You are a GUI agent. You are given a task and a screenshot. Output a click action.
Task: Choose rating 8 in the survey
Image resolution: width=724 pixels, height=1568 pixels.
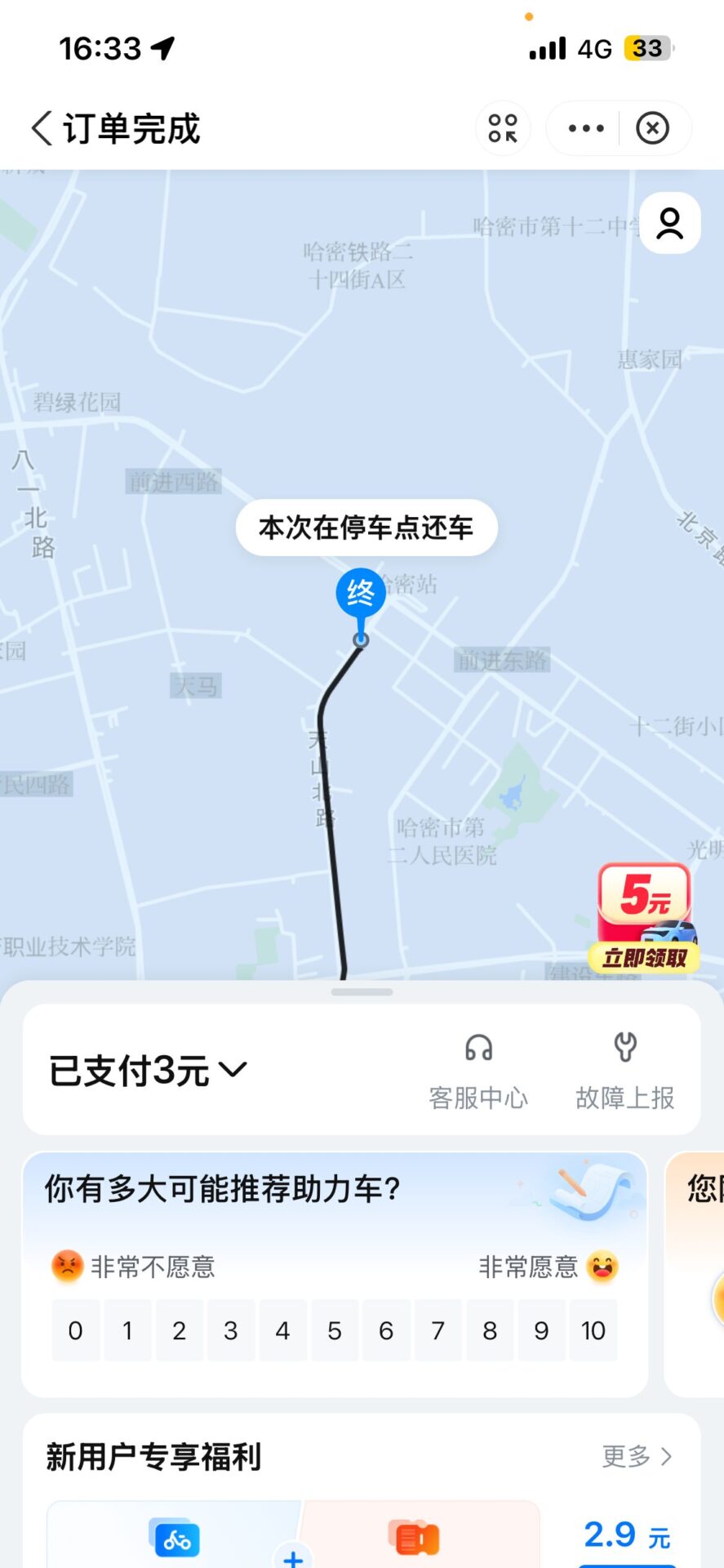coord(490,1330)
